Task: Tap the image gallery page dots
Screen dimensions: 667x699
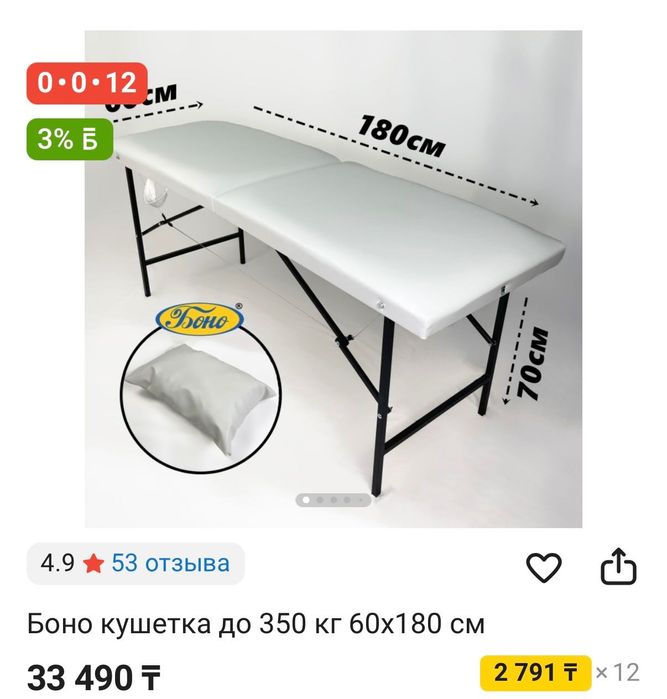Action: [333, 498]
